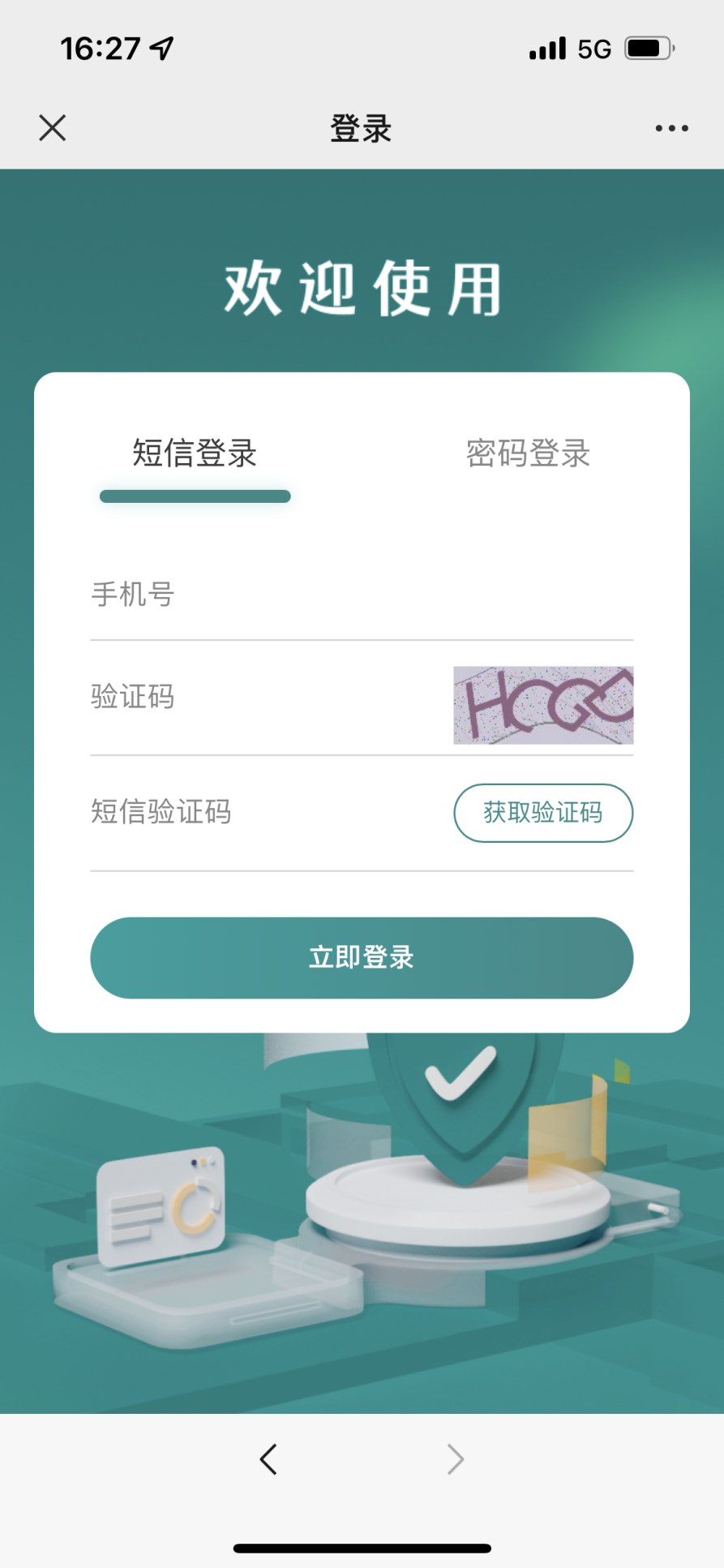Refresh the captcha image
This screenshot has height=1568, width=724.
click(543, 705)
